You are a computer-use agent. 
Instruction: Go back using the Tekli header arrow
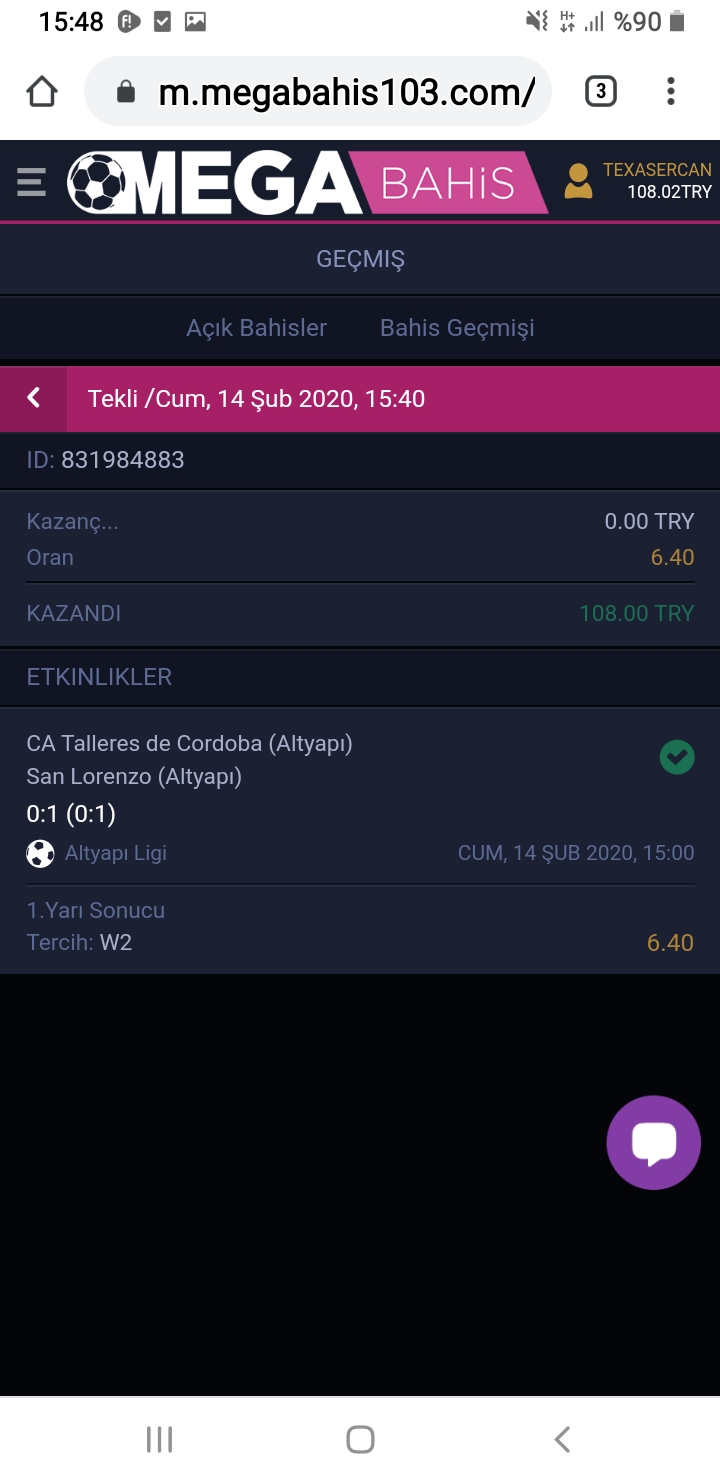(x=33, y=399)
